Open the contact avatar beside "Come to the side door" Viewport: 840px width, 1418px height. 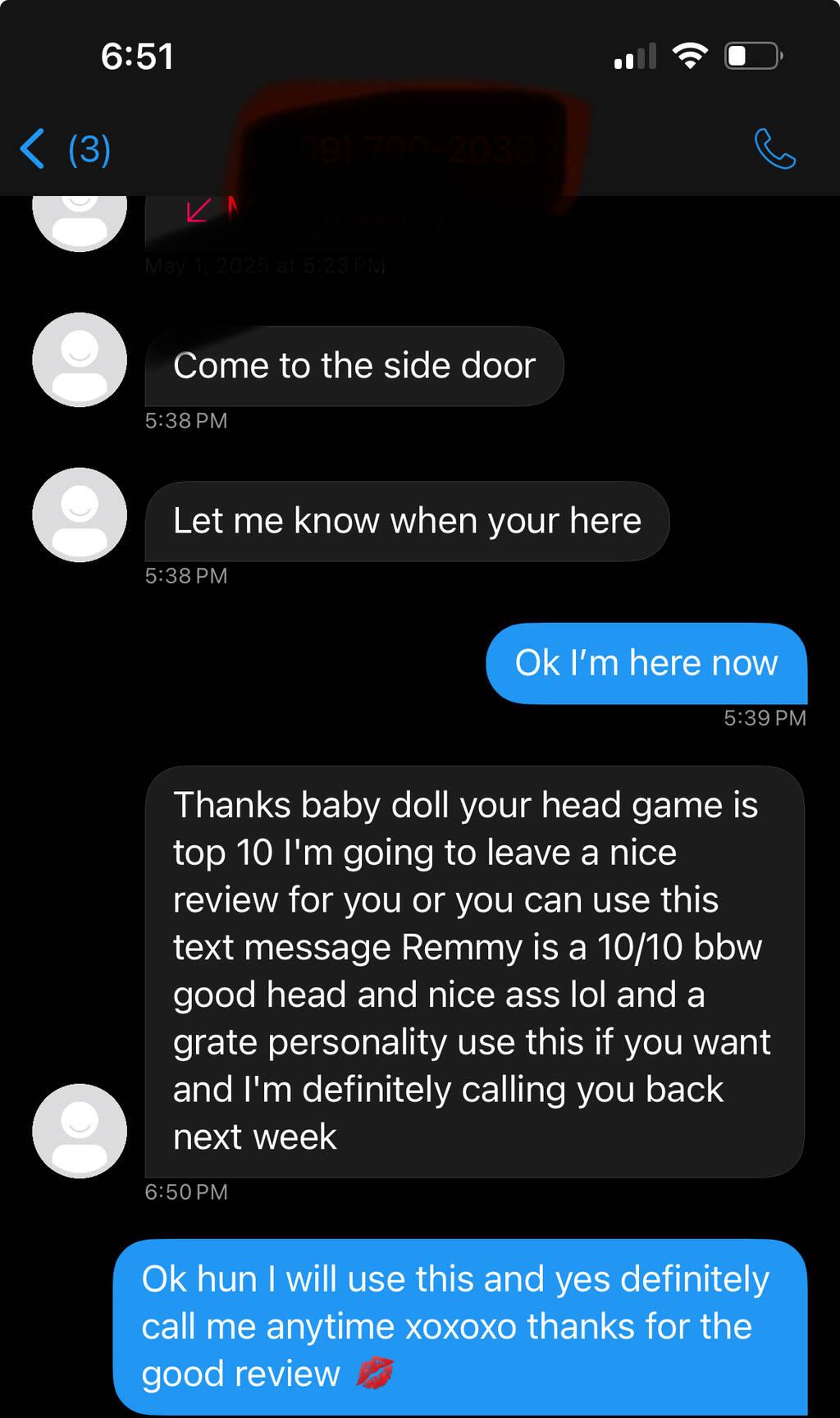click(x=80, y=359)
